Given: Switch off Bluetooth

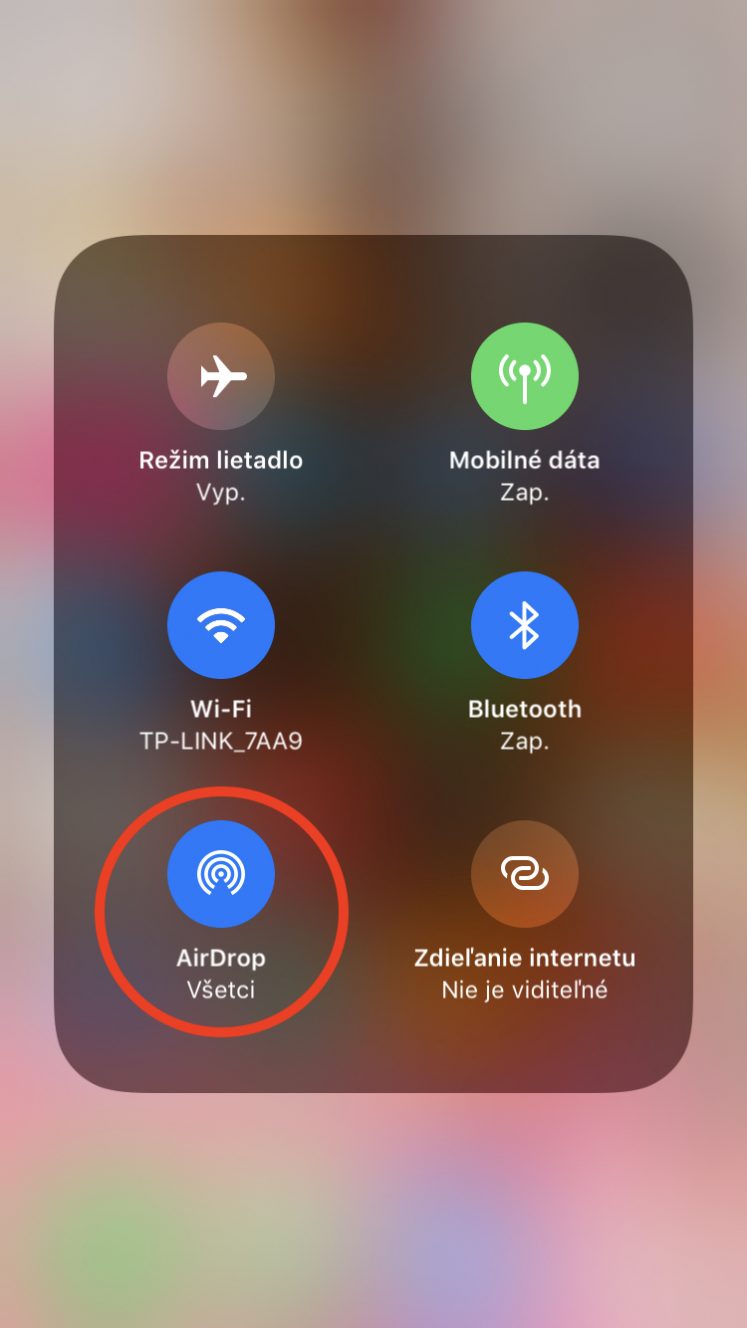Looking at the screenshot, I should click(524, 625).
